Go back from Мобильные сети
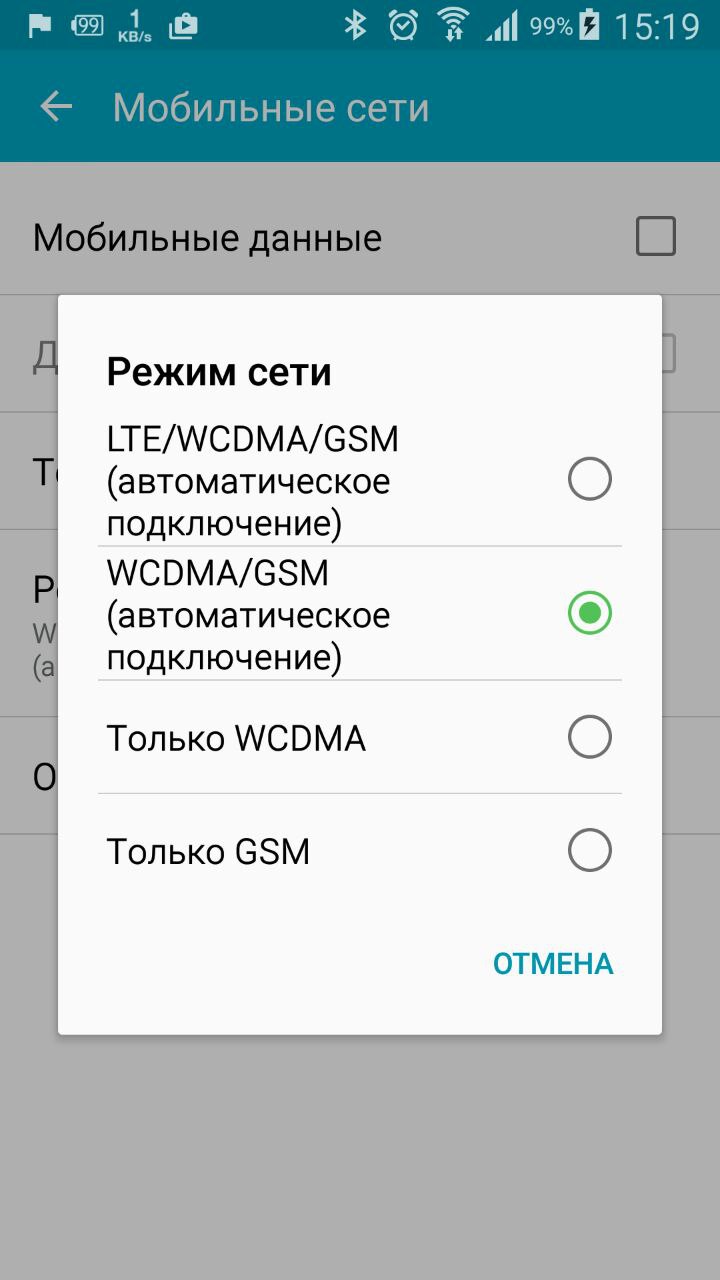Viewport: 720px width, 1280px height. click(56, 107)
